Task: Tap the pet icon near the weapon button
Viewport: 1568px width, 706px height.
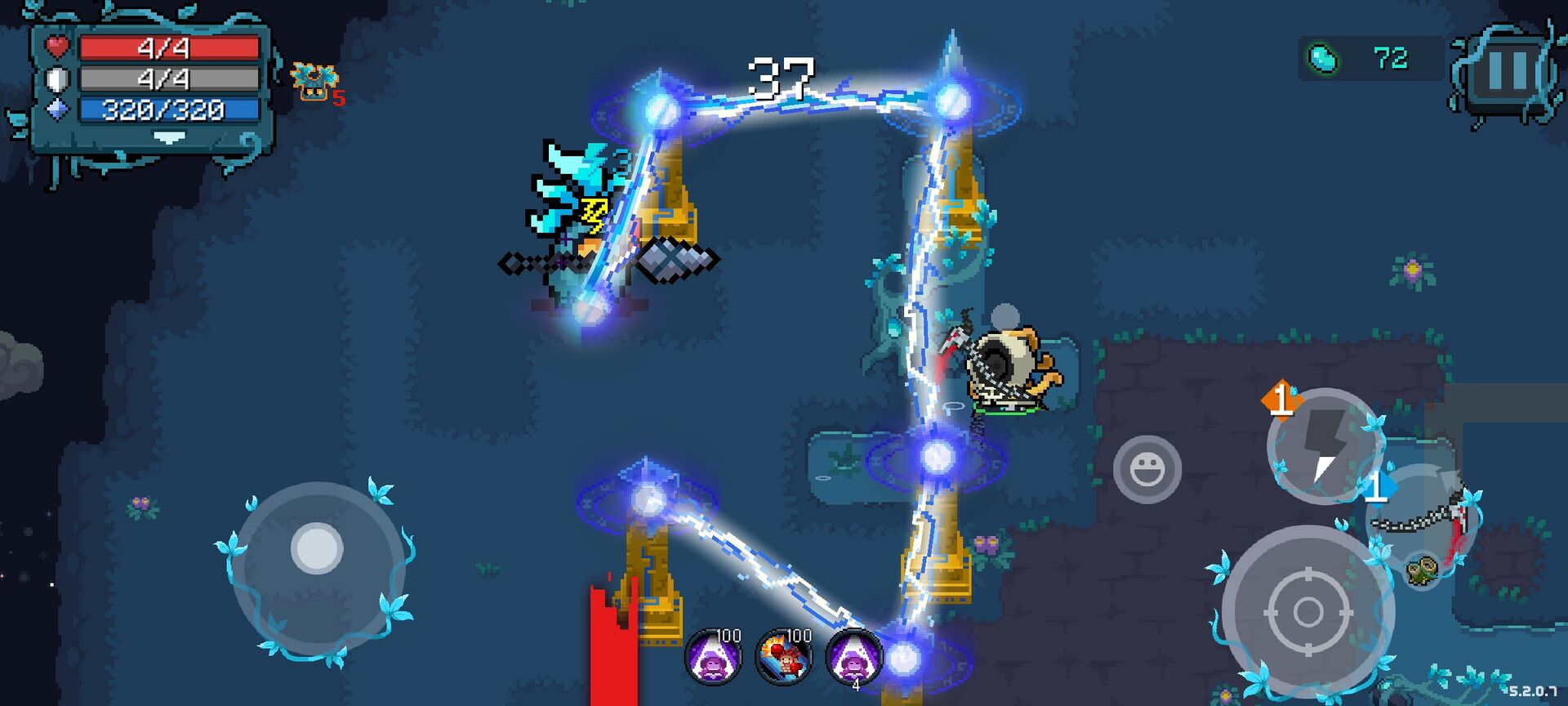Action: (x=1422, y=570)
